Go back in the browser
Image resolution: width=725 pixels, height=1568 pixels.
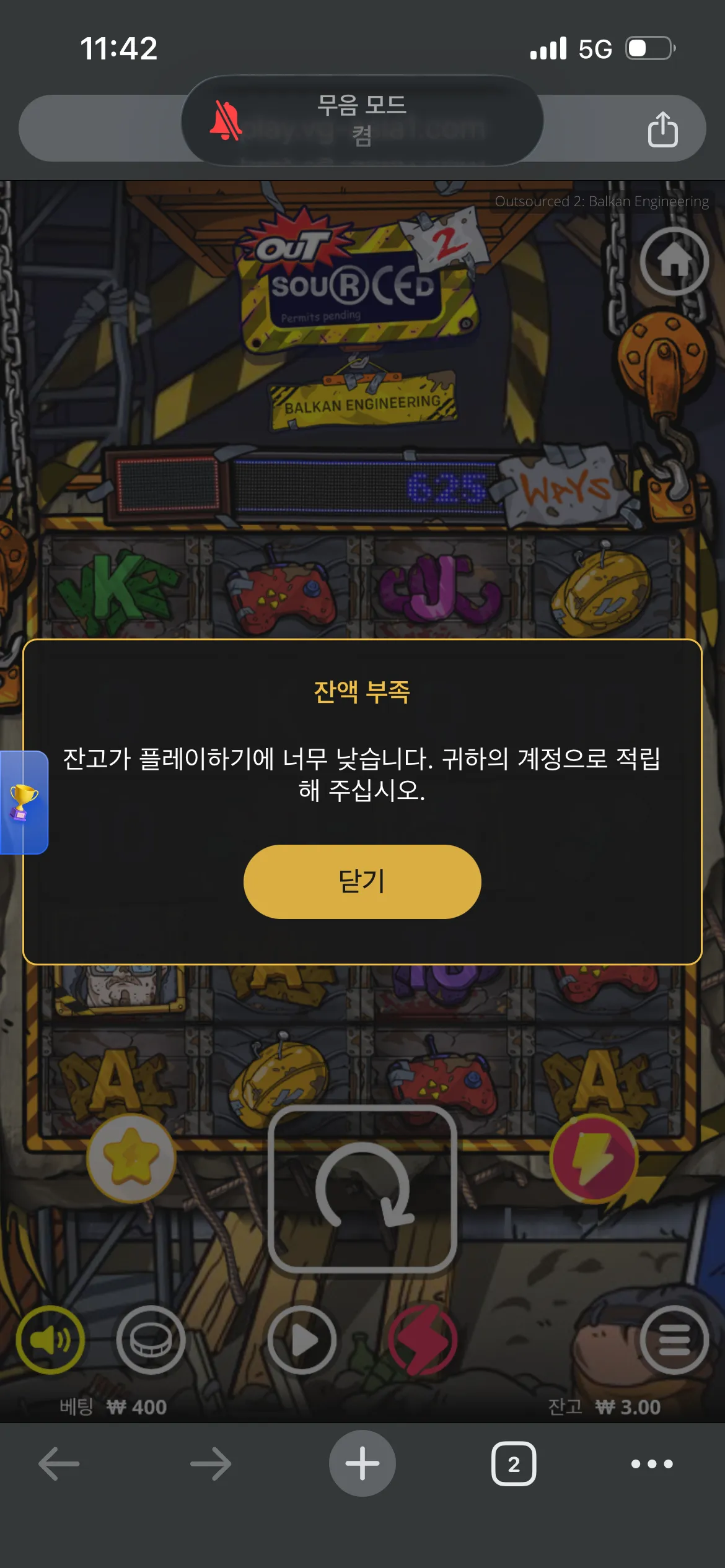pyautogui.click(x=59, y=1464)
